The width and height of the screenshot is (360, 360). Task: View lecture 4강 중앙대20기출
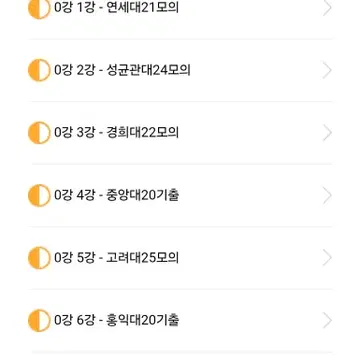pyautogui.click(x=180, y=196)
